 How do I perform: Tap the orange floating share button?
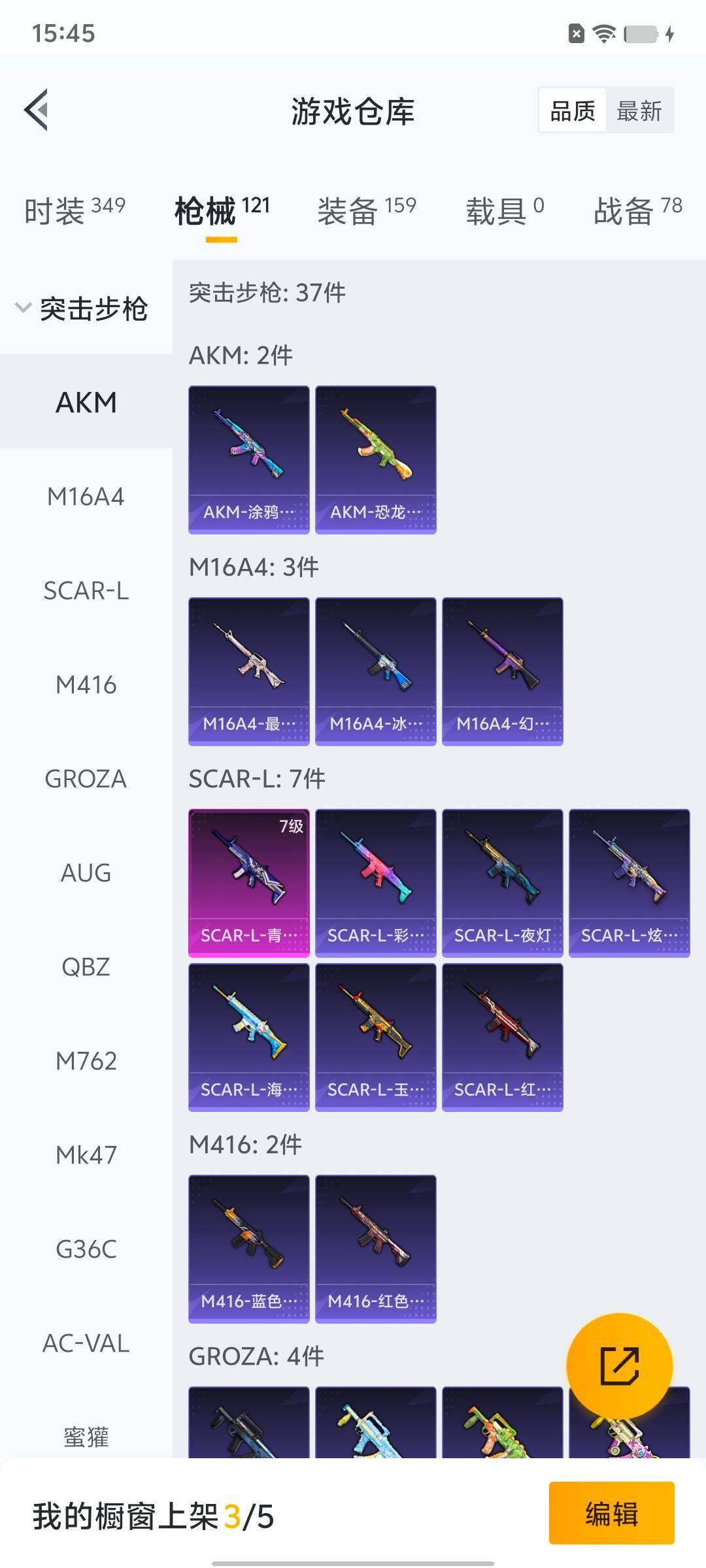[x=619, y=1366]
